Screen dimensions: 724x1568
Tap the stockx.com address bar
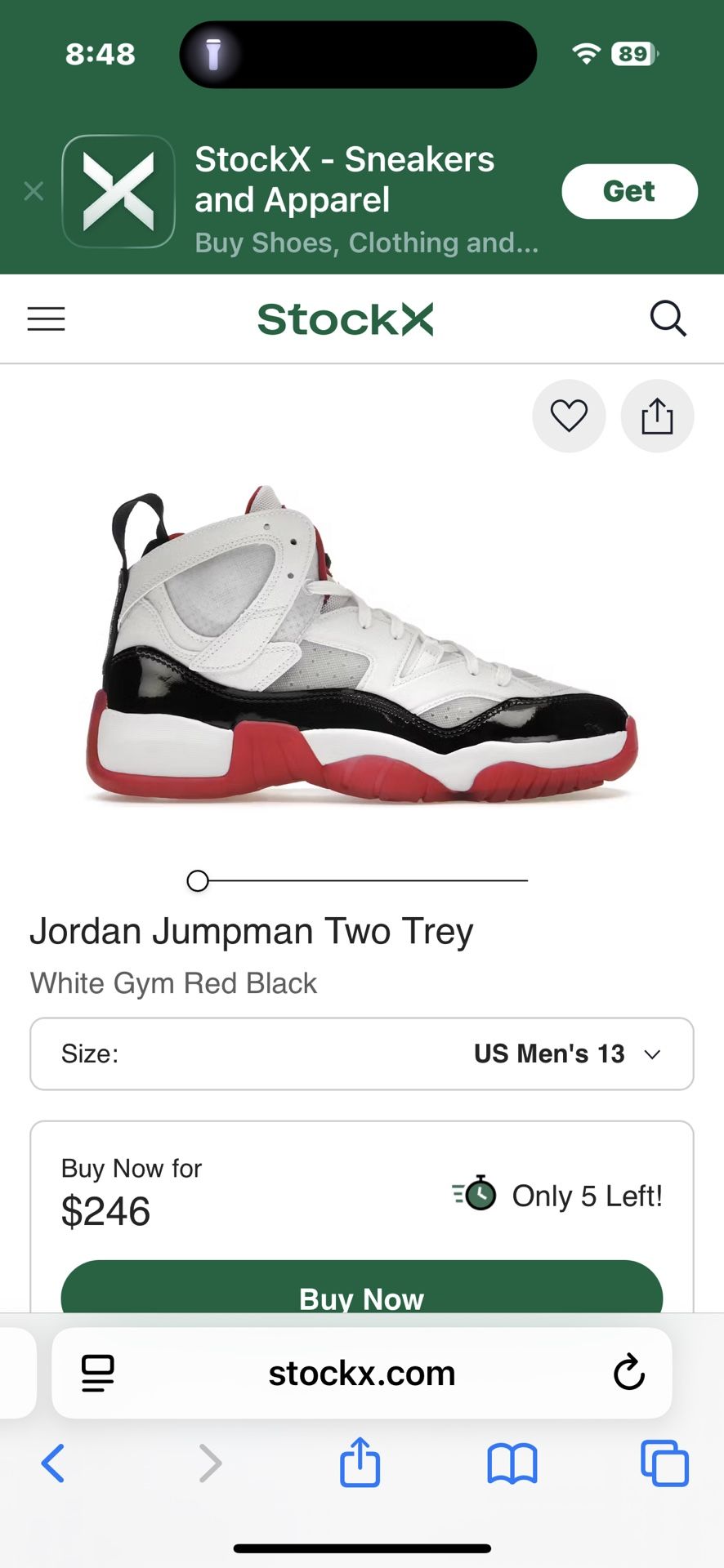tap(362, 1373)
